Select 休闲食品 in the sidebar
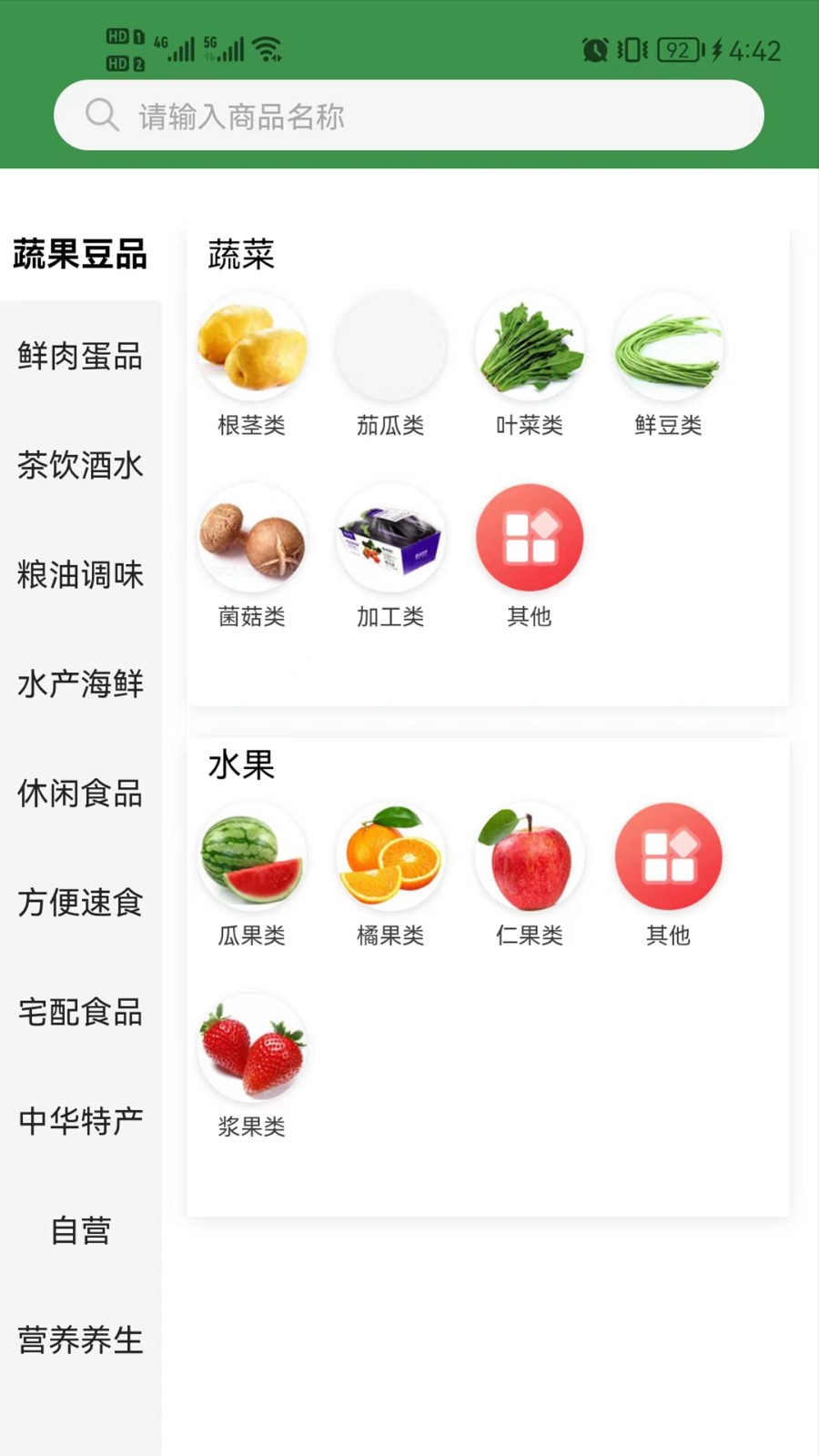The height and width of the screenshot is (1456, 819). [80, 793]
